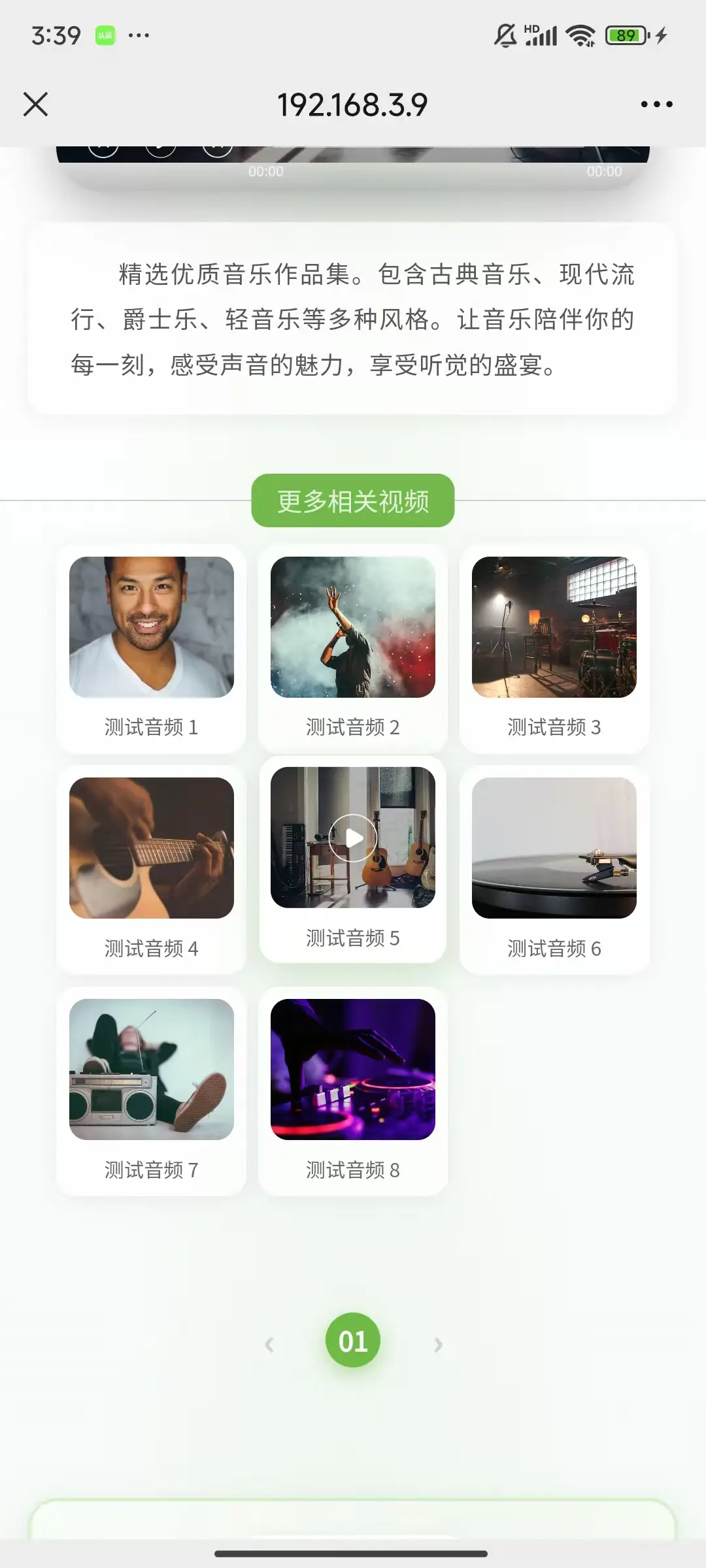This screenshot has height=1568, width=706.
Task: Tap the 更多相关视频 button
Action: click(352, 501)
